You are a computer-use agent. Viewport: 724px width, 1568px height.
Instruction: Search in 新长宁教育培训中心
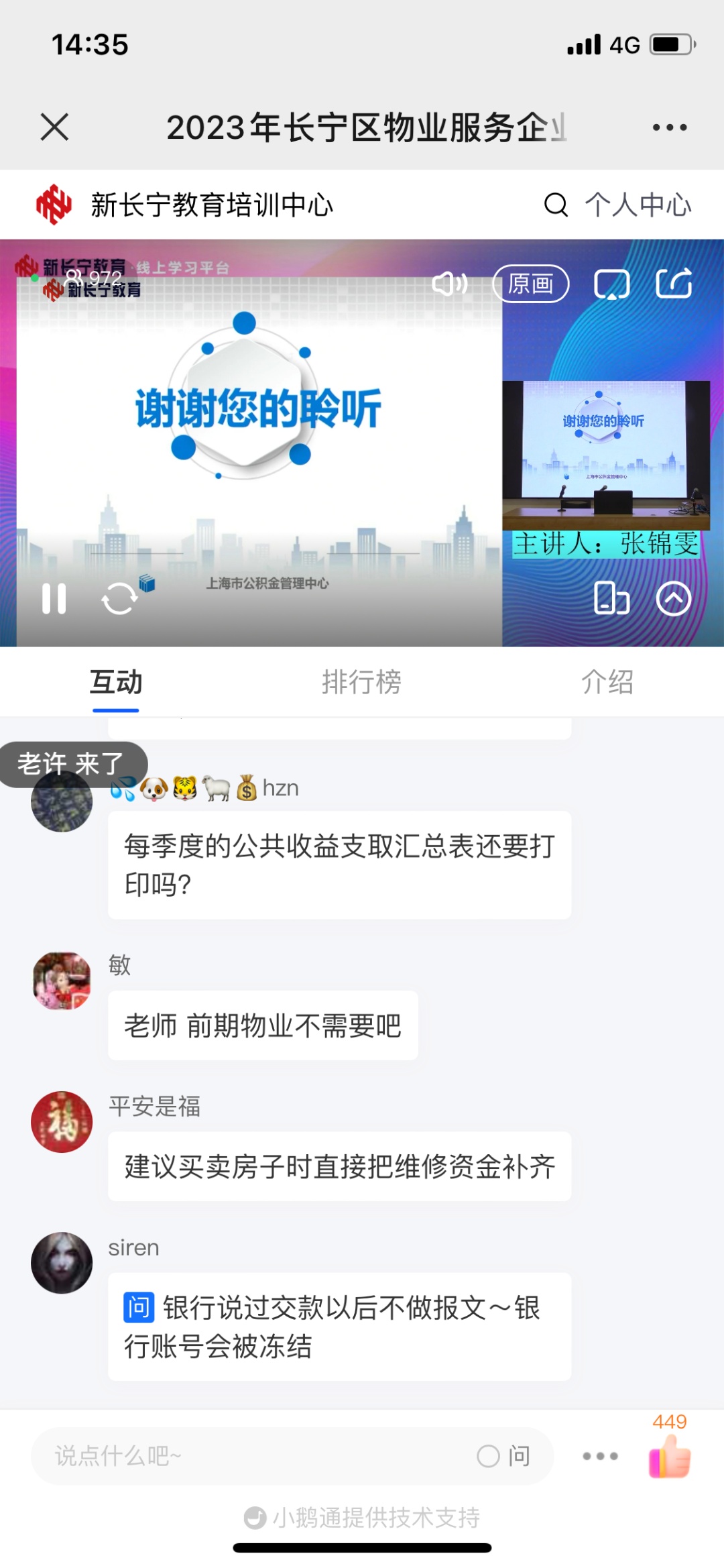pyautogui.click(x=556, y=205)
